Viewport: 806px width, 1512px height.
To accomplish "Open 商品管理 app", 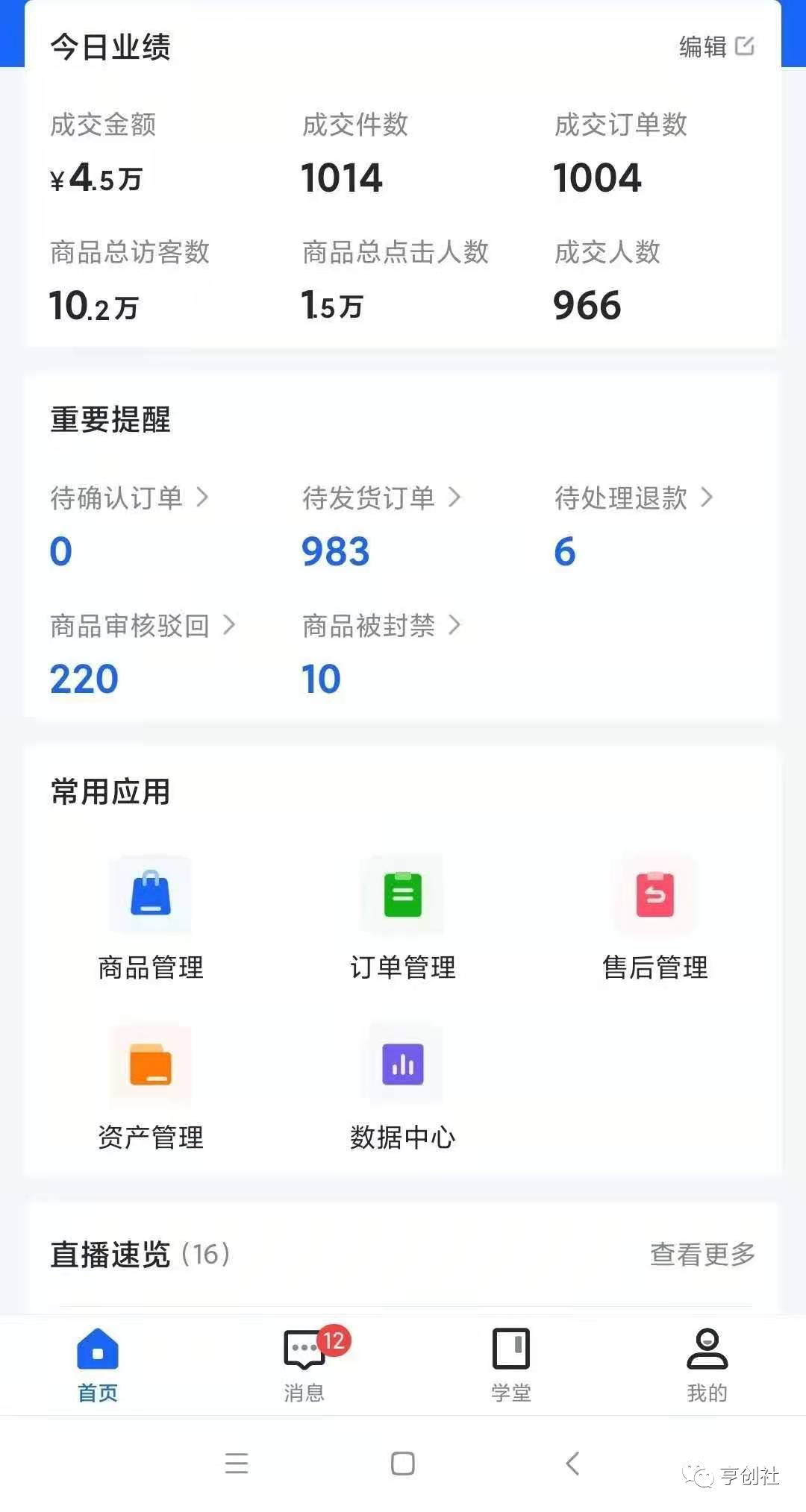I will tap(151, 918).
